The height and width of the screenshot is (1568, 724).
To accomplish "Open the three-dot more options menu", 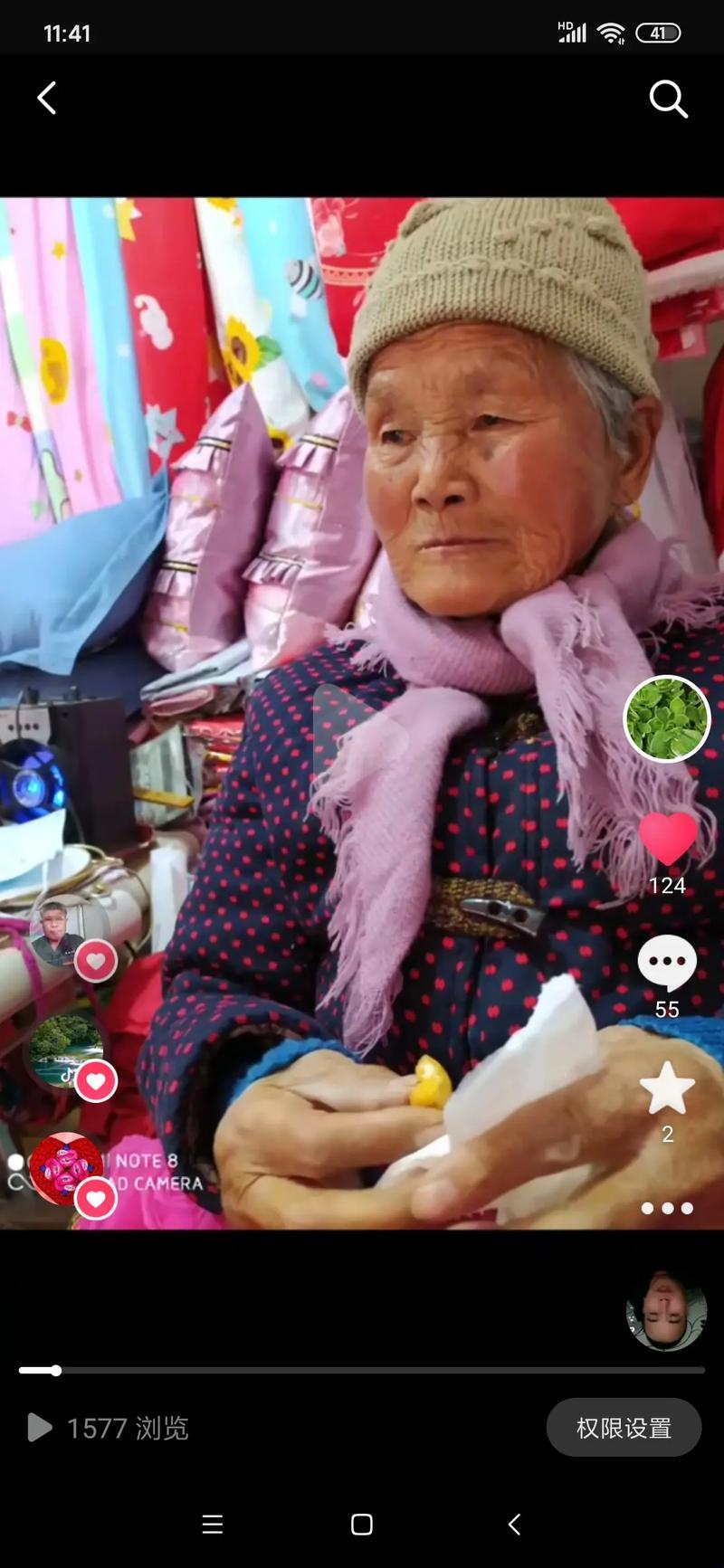I will (667, 1208).
